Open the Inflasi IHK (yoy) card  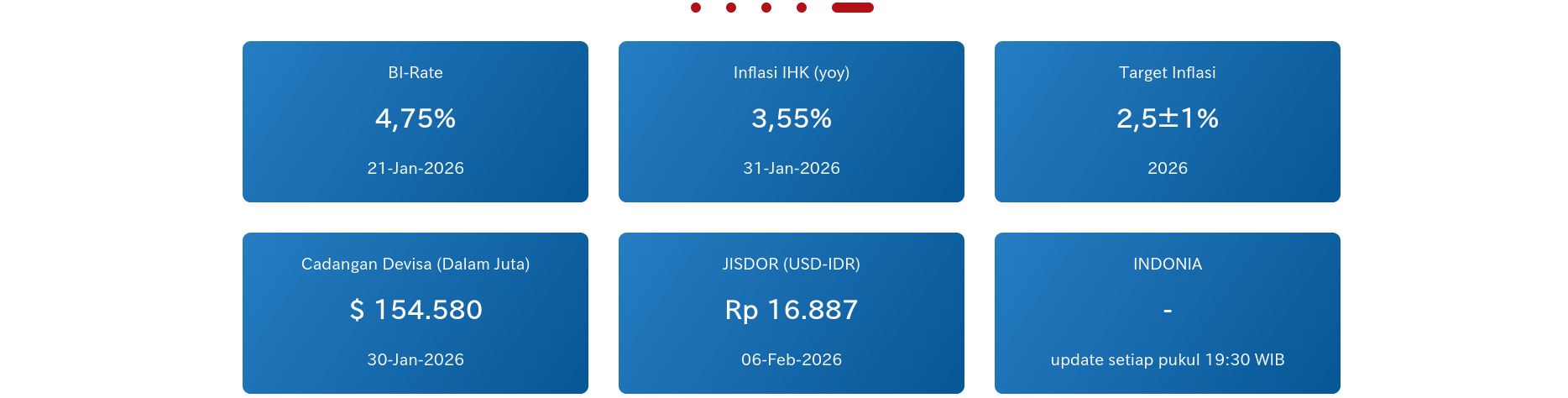[x=791, y=121]
